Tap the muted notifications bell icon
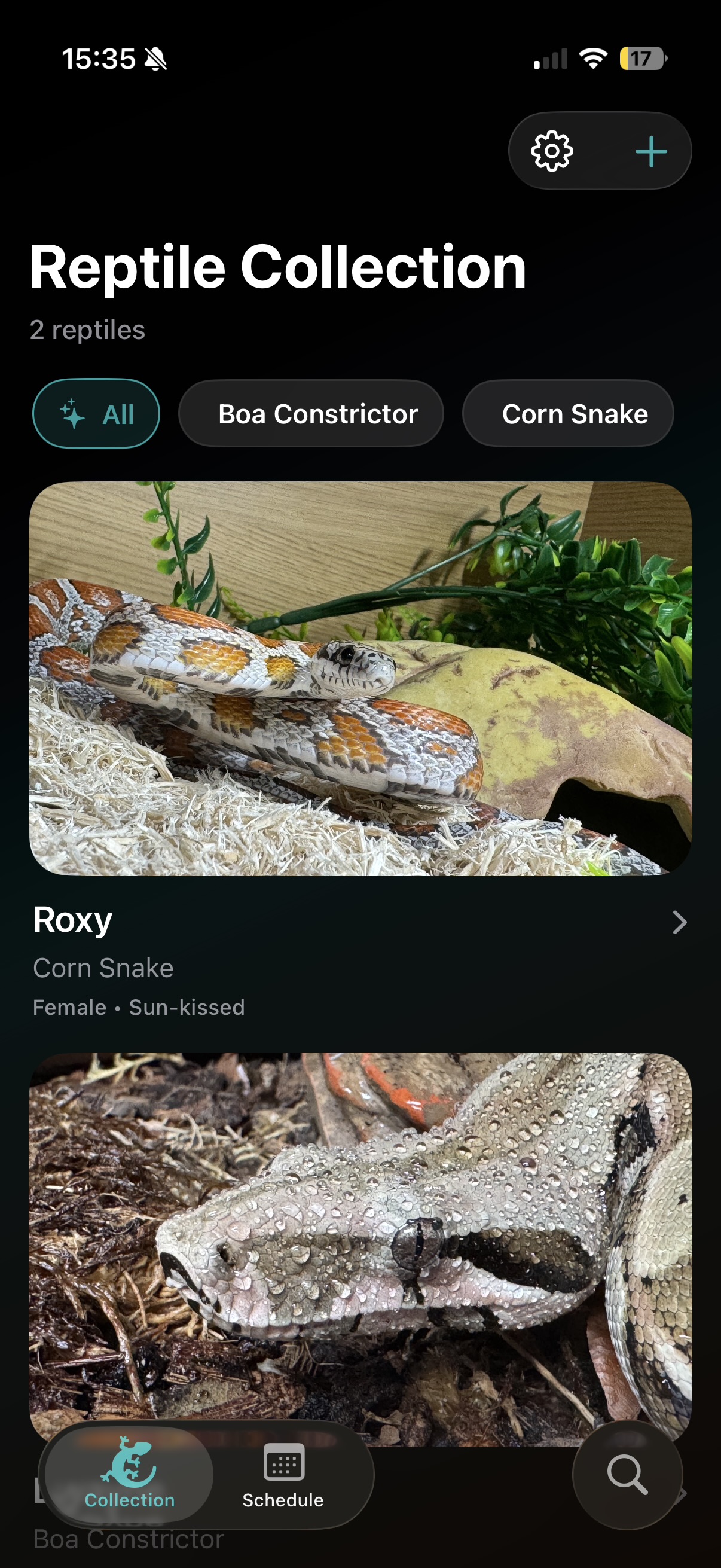The image size is (721, 1568). pos(155,59)
